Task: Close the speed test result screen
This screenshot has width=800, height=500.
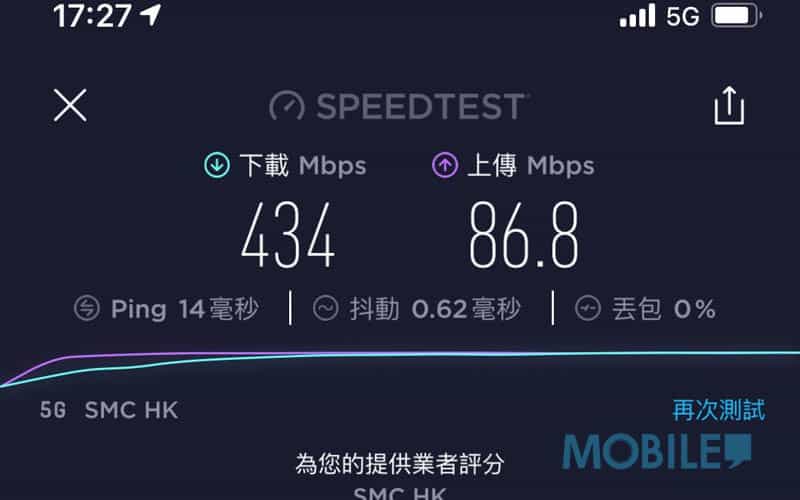Action: pyautogui.click(x=70, y=105)
